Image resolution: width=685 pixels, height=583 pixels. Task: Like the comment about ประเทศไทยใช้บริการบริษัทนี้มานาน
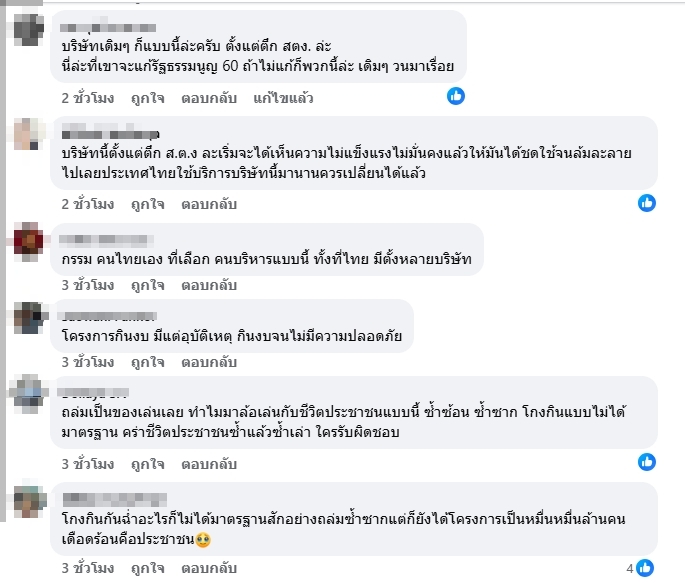point(148,204)
